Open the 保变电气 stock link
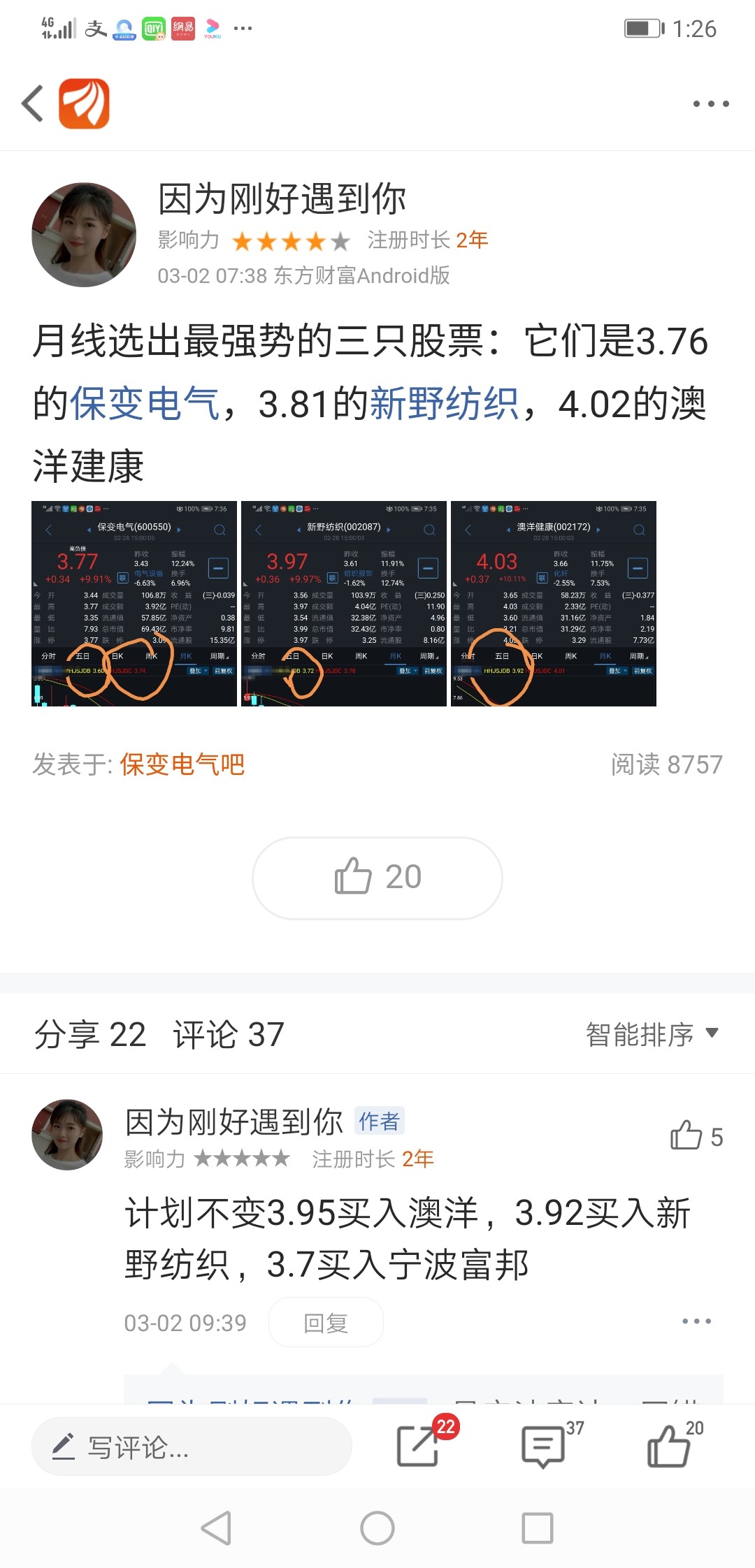Image resolution: width=755 pixels, height=1568 pixels. [145, 404]
